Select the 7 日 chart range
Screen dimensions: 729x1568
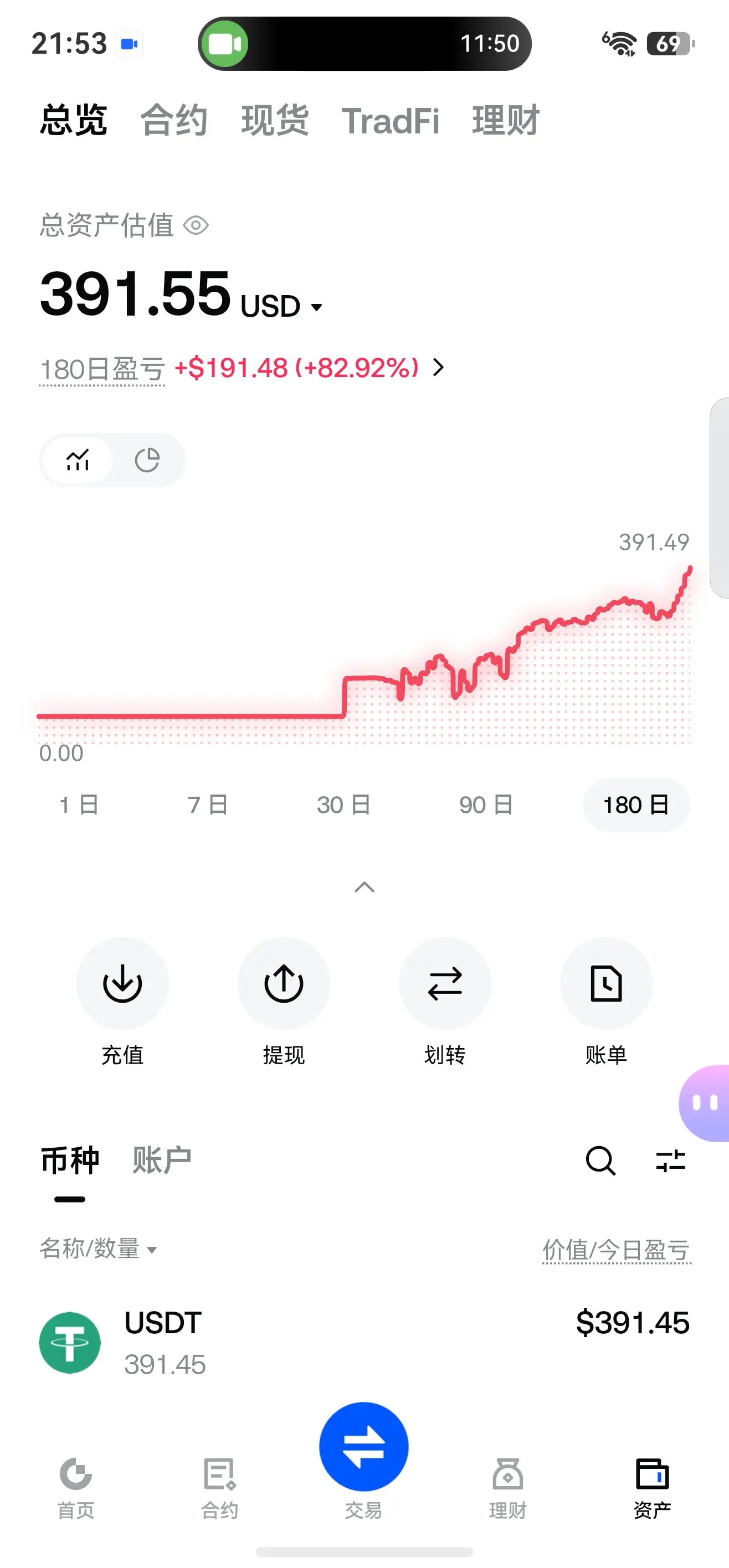[x=208, y=804]
